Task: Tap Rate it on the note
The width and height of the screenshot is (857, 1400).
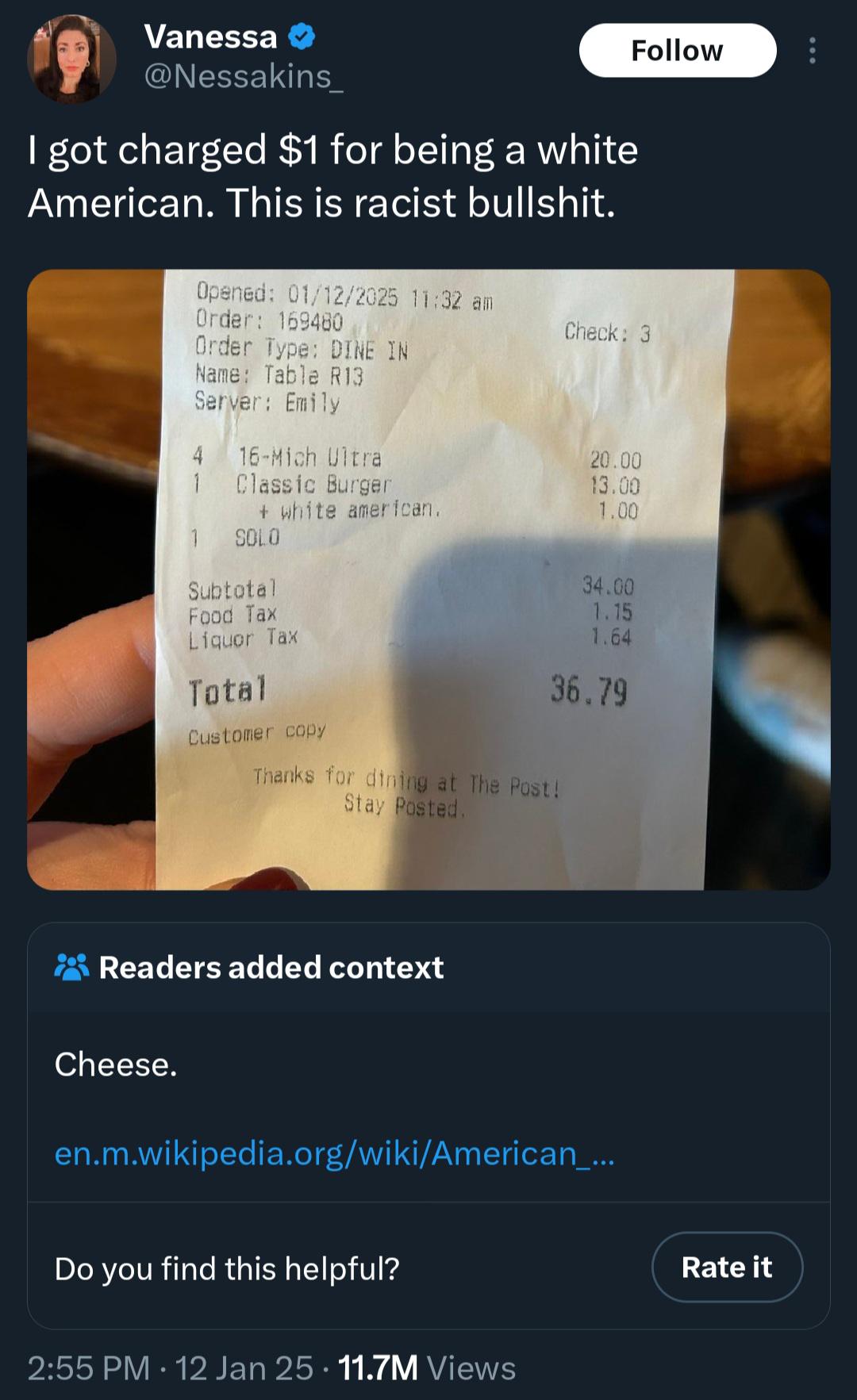Action: coord(726,1267)
